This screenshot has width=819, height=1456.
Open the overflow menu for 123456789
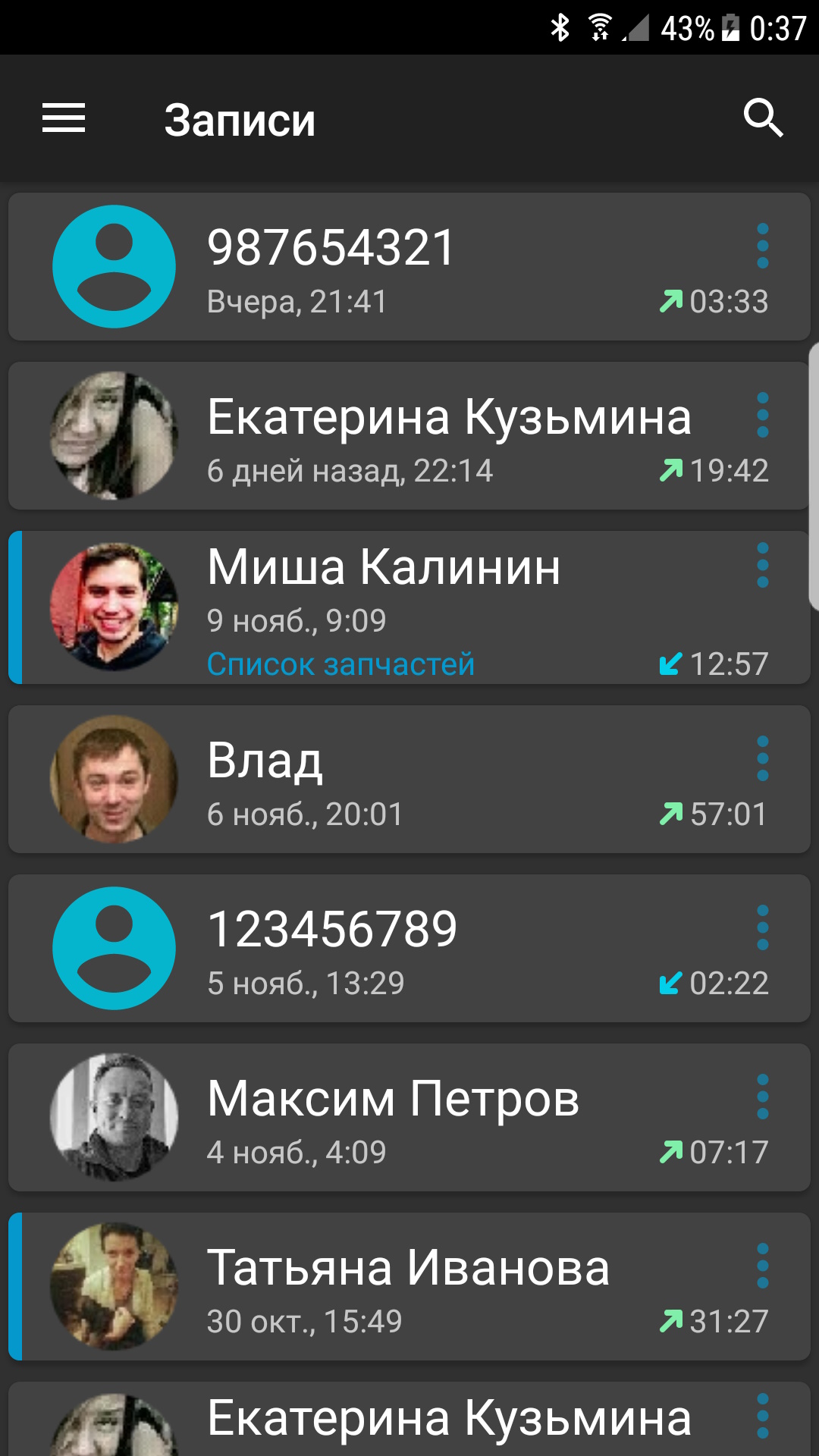click(762, 927)
